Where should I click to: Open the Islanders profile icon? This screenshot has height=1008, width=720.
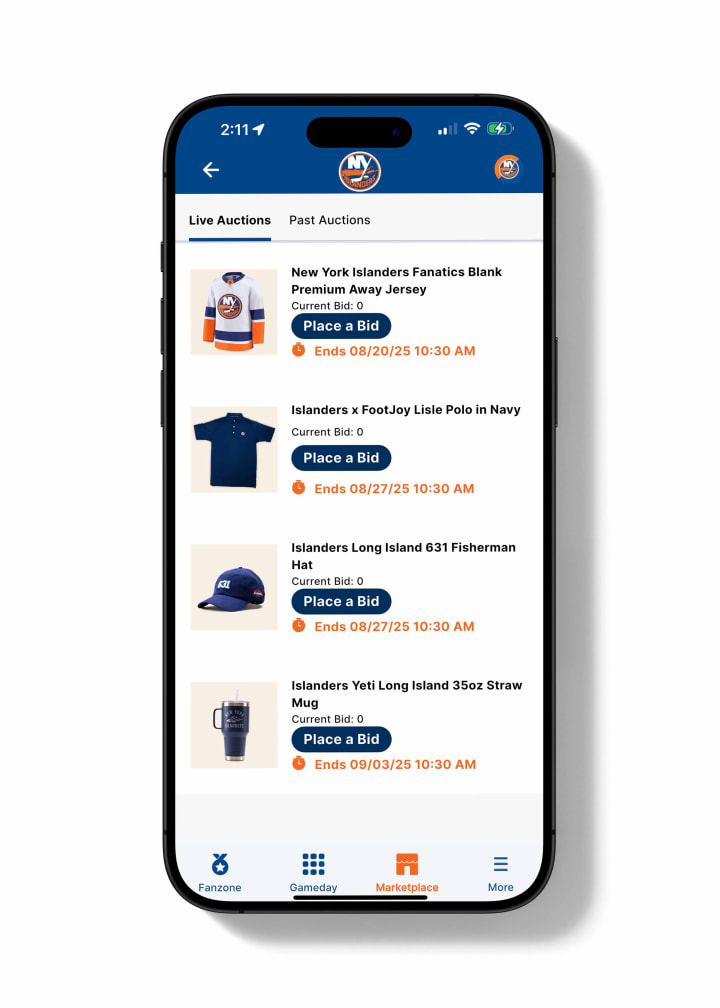(508, 168)
